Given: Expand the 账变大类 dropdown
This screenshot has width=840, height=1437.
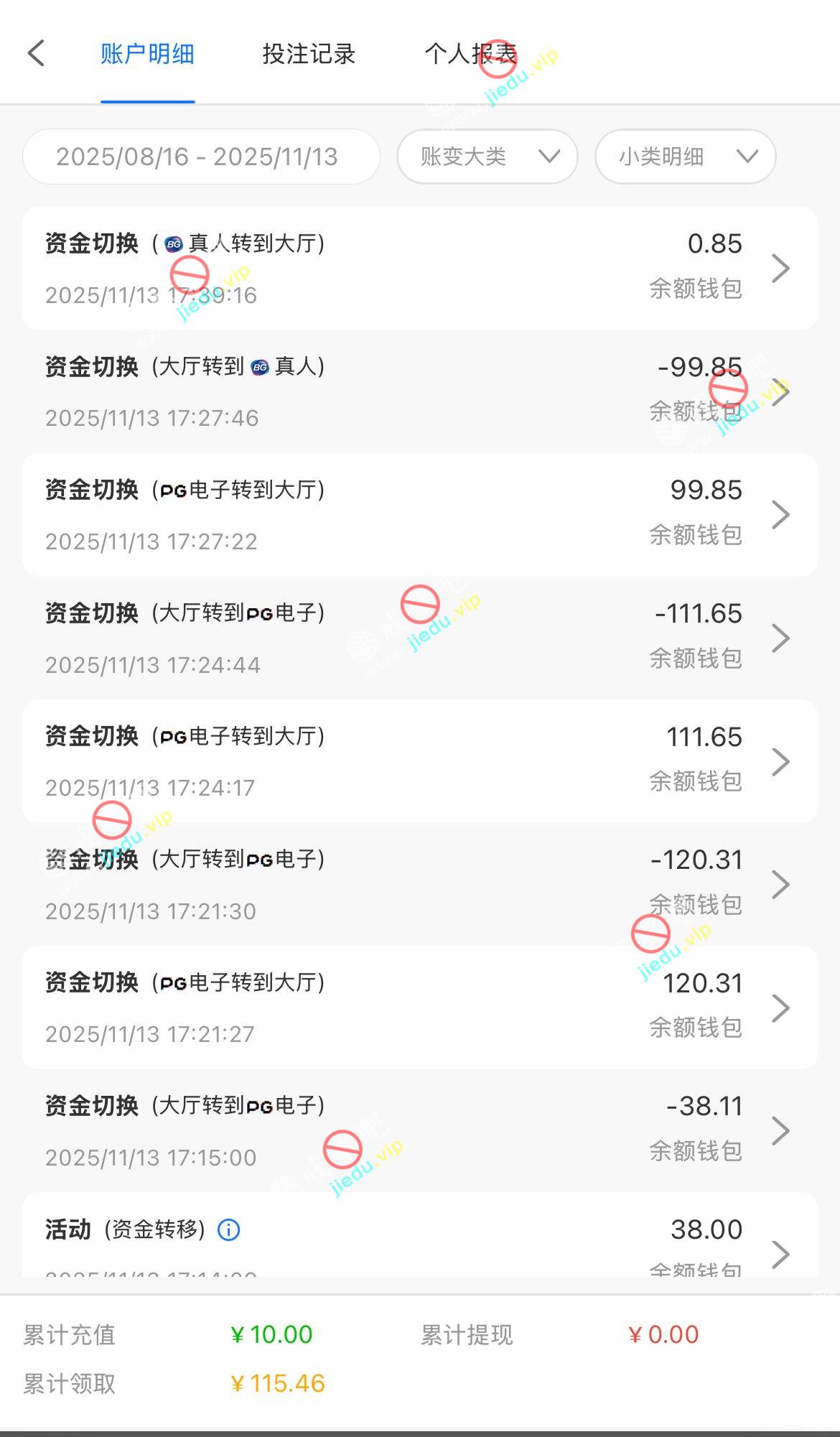Looking at the screenshot, I should point(487,157).
